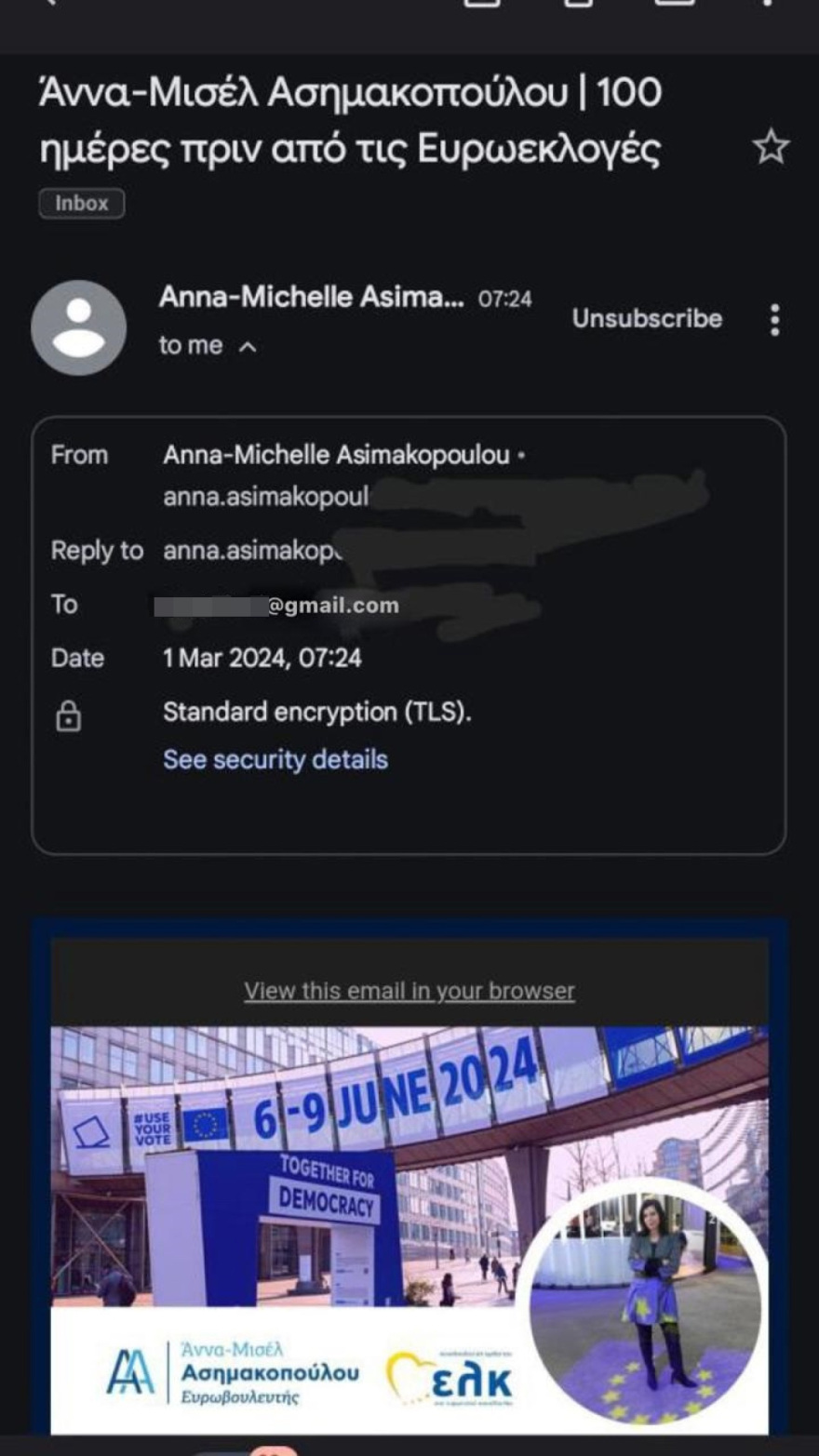Unsubscribe from this sender's emails
This screenshot has width=819, height=1456.
point(647,318)
